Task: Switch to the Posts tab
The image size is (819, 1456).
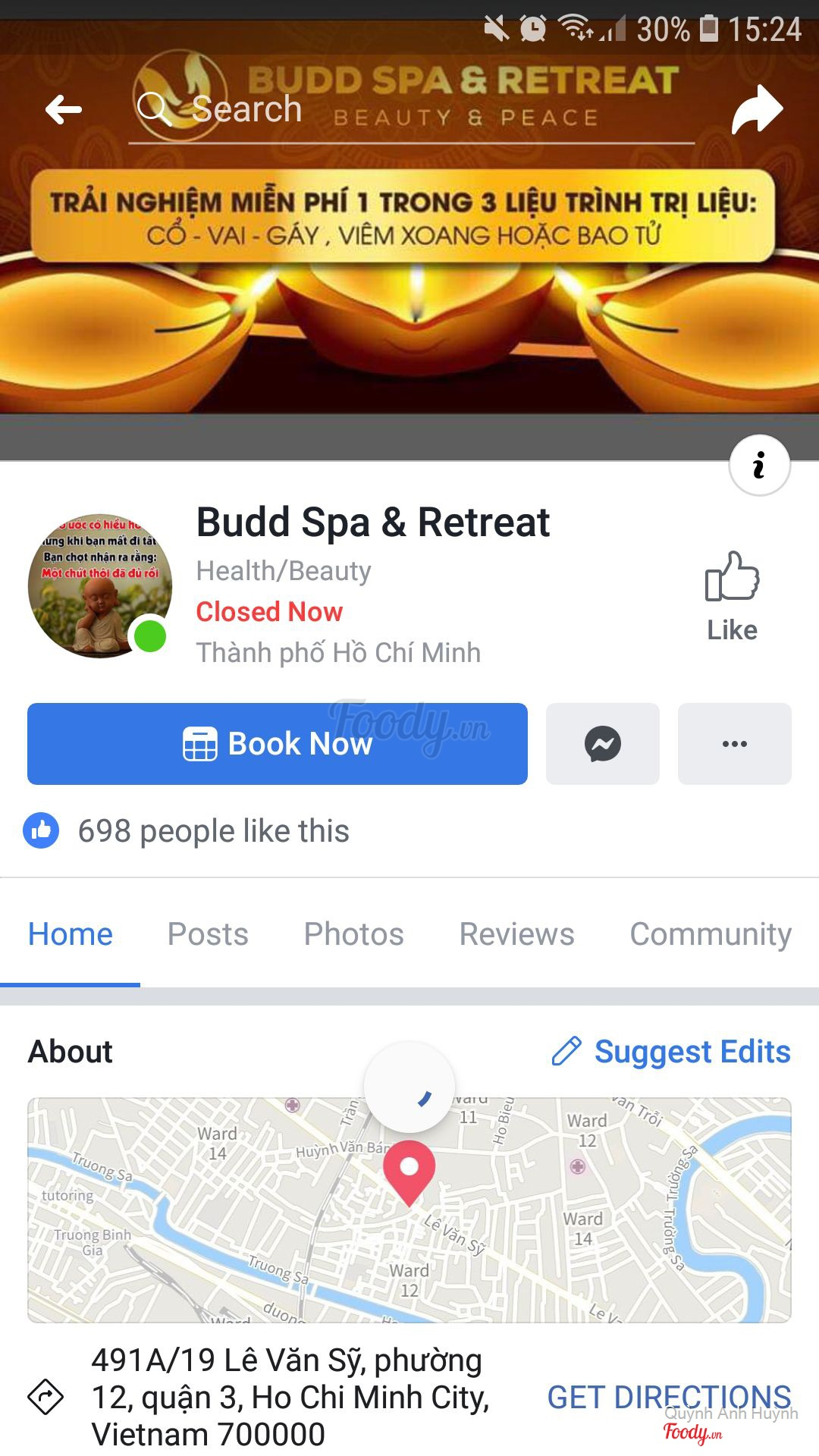Action: pos(208,934)
